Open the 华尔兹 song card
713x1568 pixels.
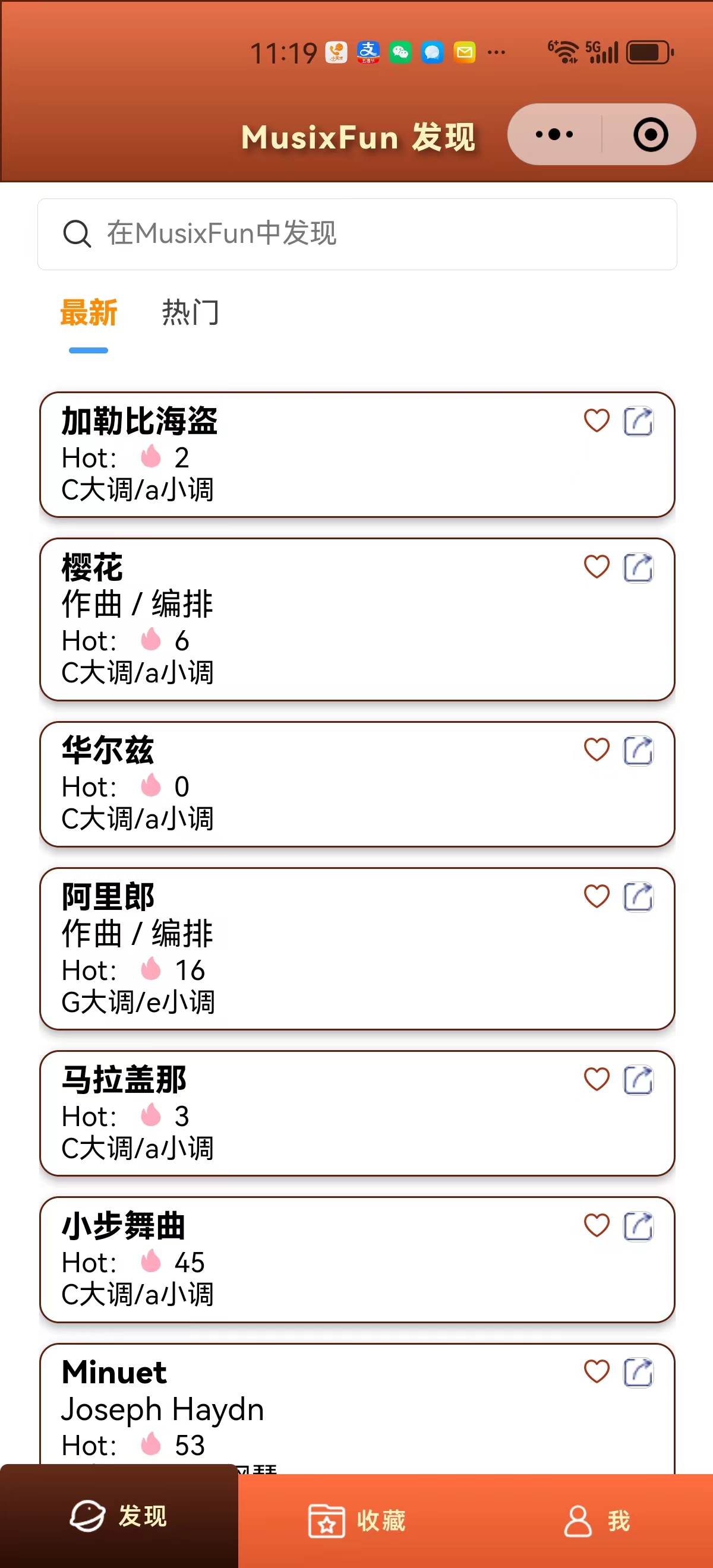[357, 785]
